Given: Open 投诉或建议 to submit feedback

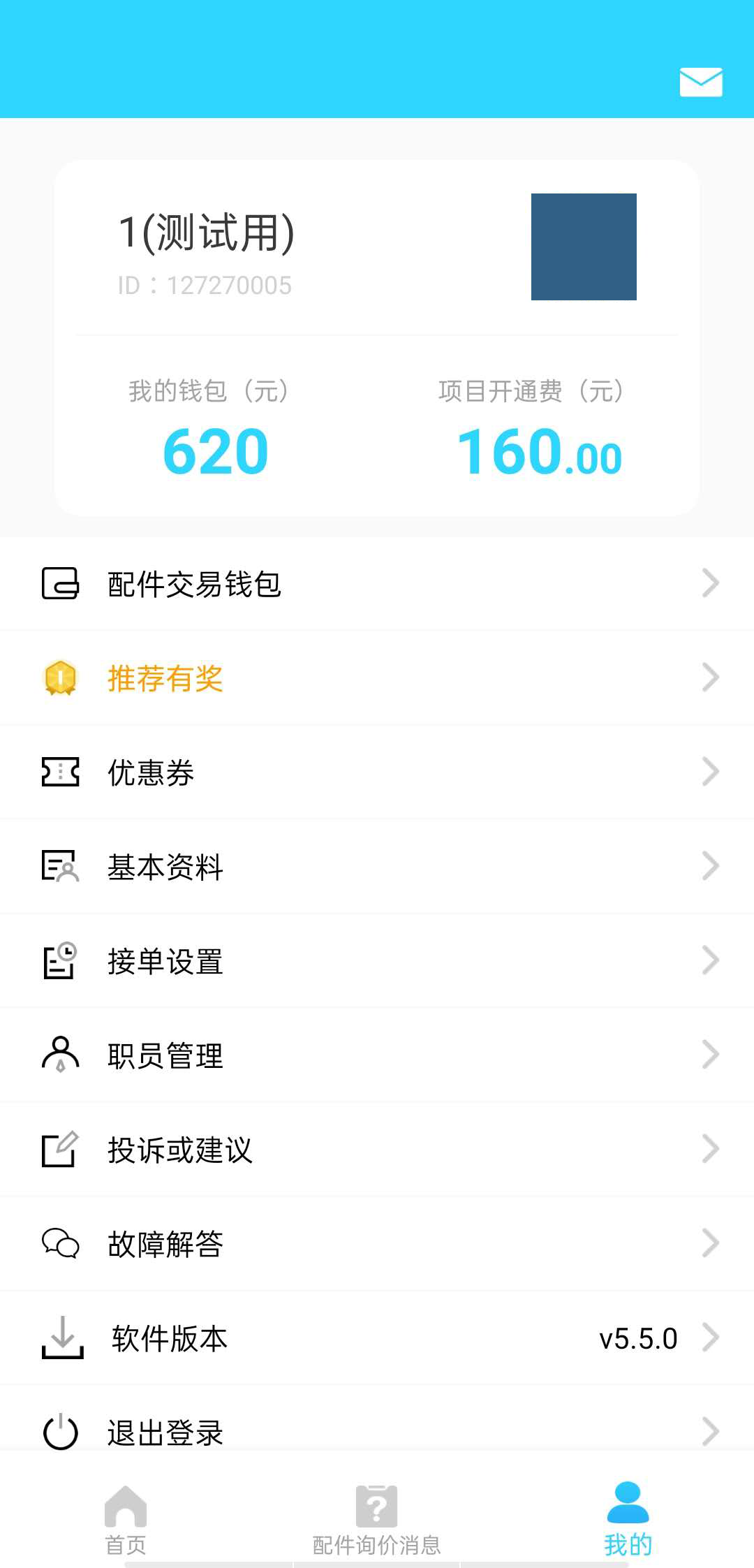Looking at the screenshot, I should [180, 1149].
